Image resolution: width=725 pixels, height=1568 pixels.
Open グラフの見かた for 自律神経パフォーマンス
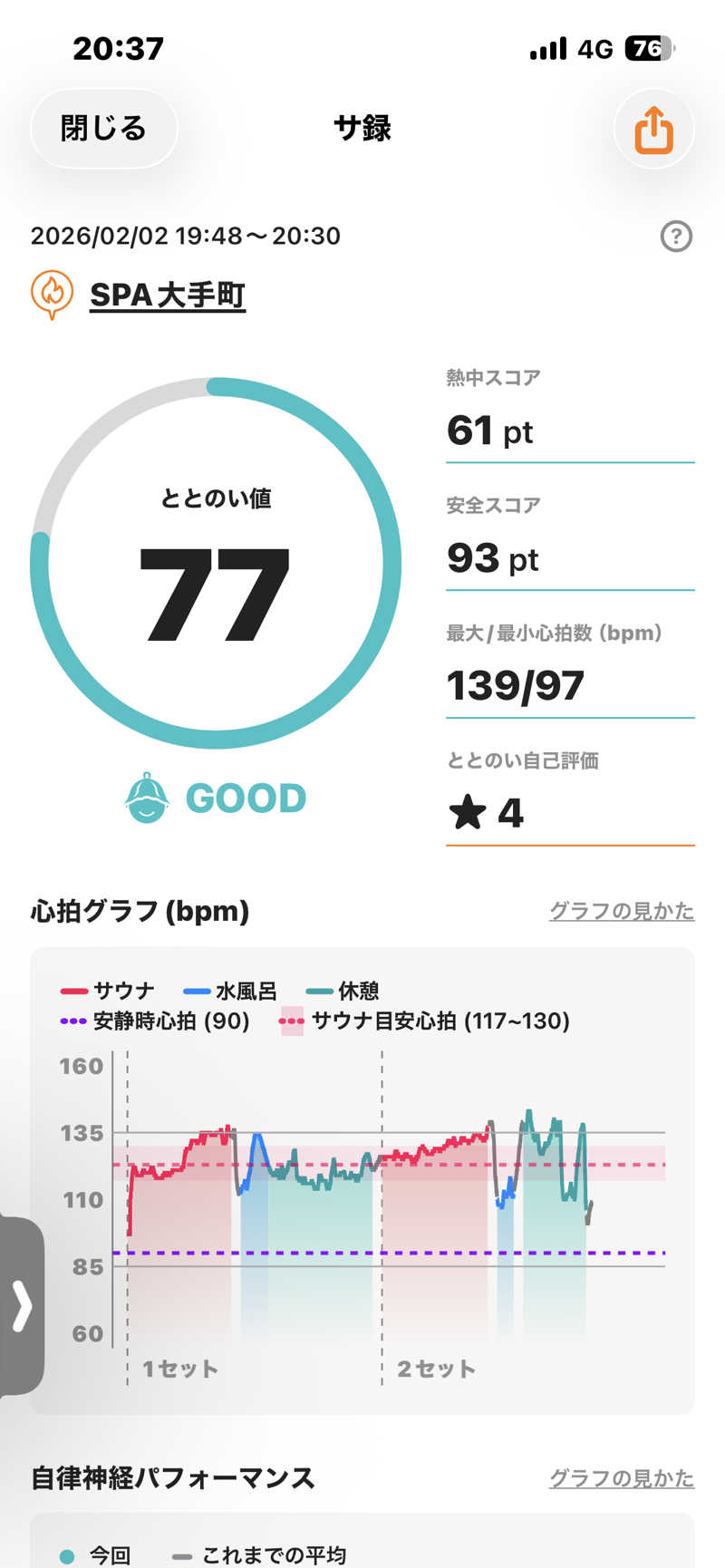(622, 1478)
